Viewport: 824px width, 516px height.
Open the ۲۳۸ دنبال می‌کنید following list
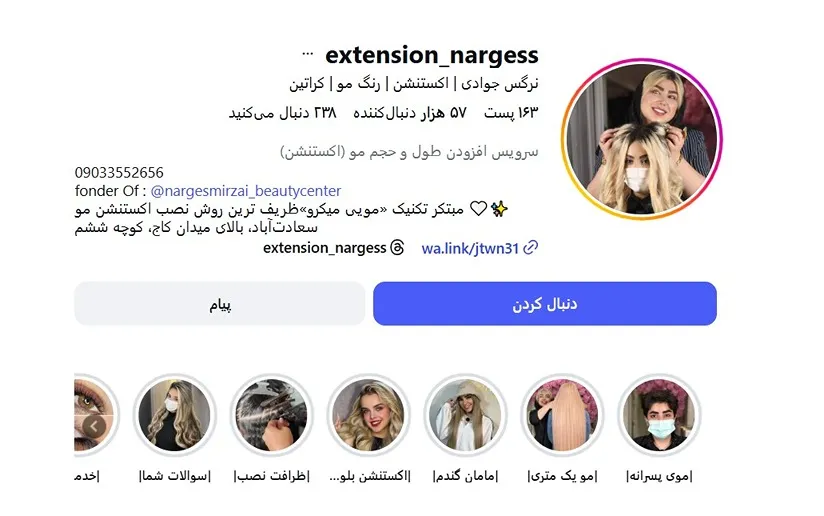click(282, 113)
